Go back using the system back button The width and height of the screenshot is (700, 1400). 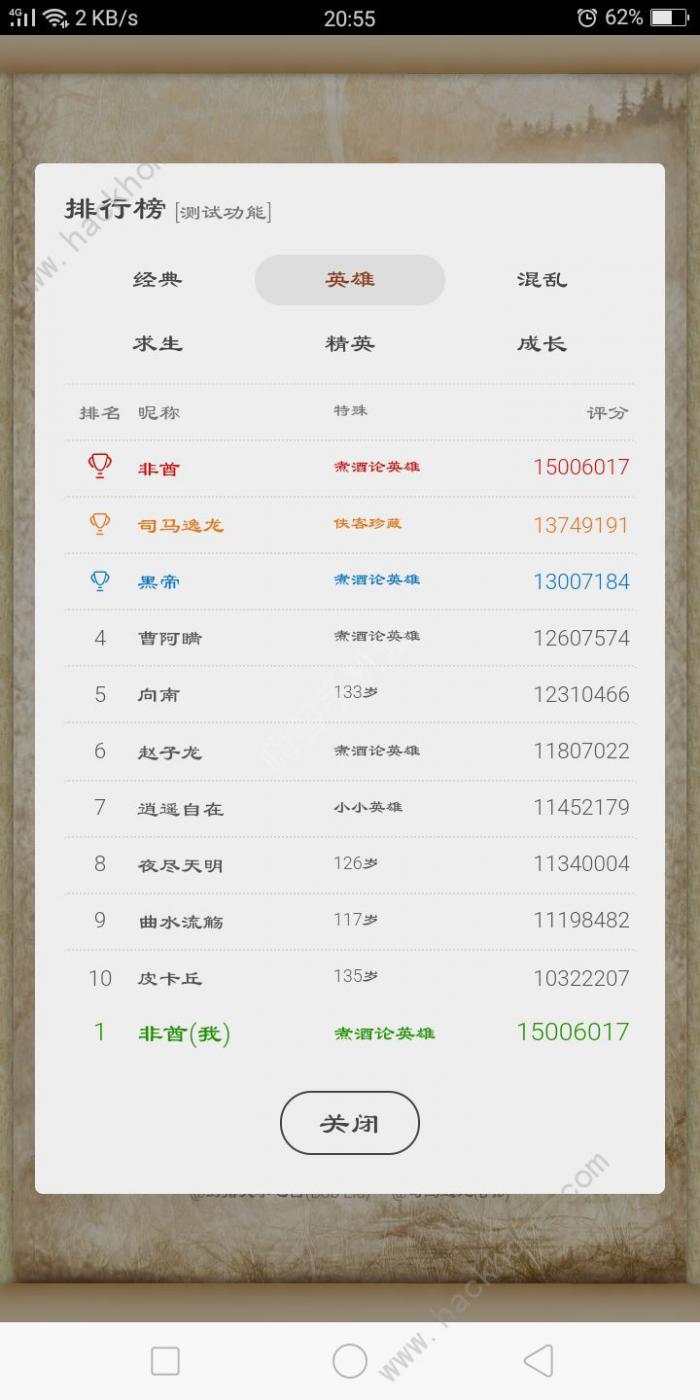pyautogui.click(x=538, y=1360)
